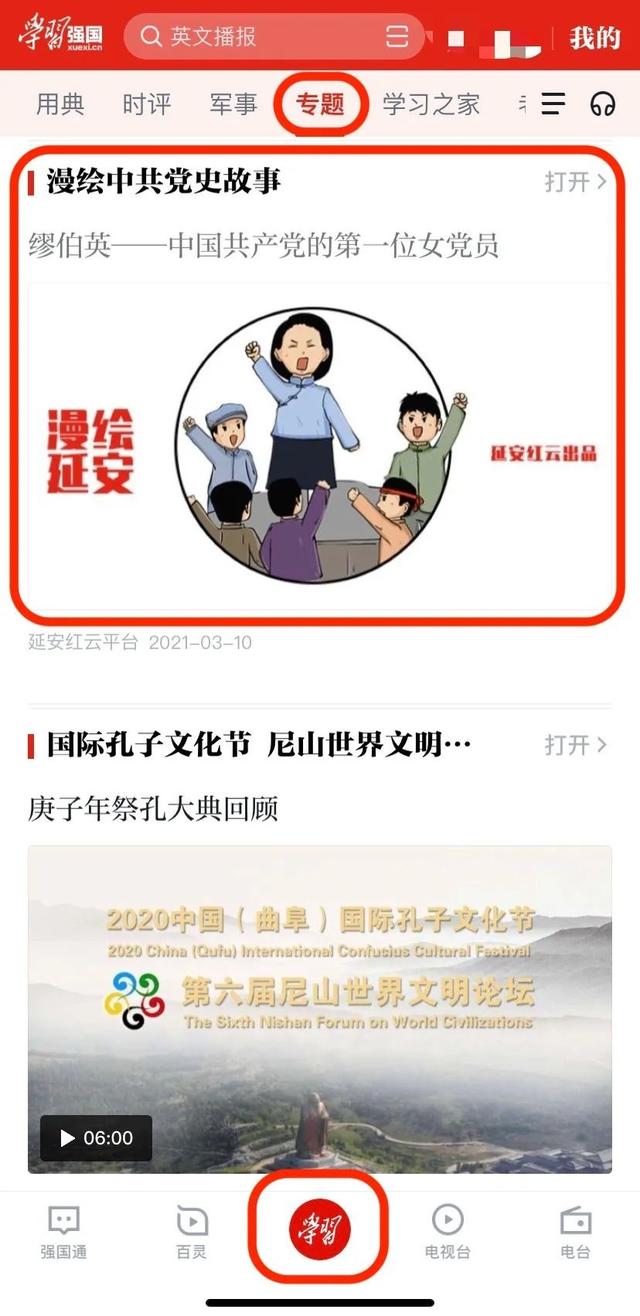The image size is (640, 1316).
Task: Open the headphones audio icon
Action: [602, 104]
